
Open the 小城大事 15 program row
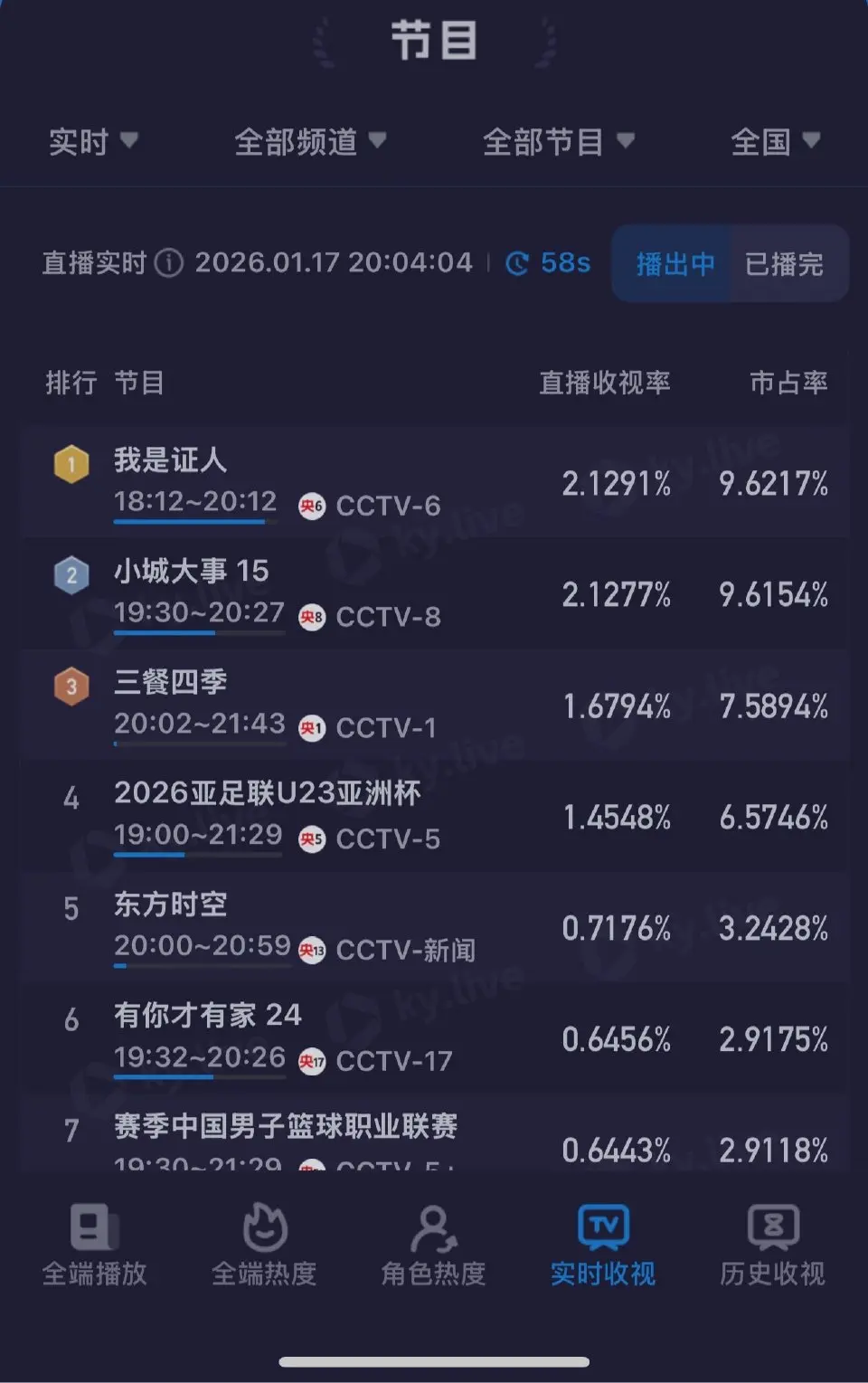pyautogui.click(x=434, y=593)
